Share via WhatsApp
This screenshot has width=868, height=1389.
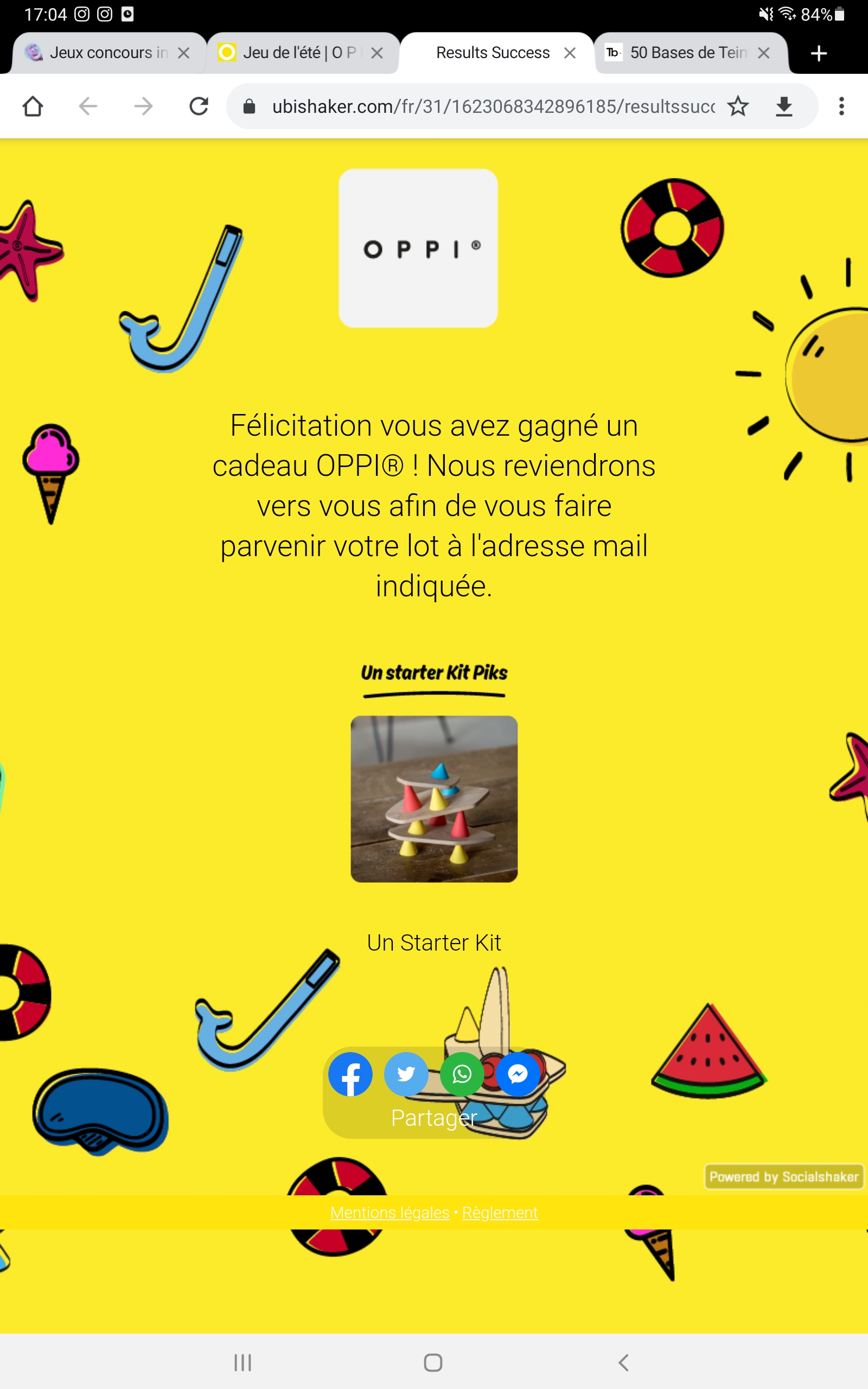(x=462, y=1074)
